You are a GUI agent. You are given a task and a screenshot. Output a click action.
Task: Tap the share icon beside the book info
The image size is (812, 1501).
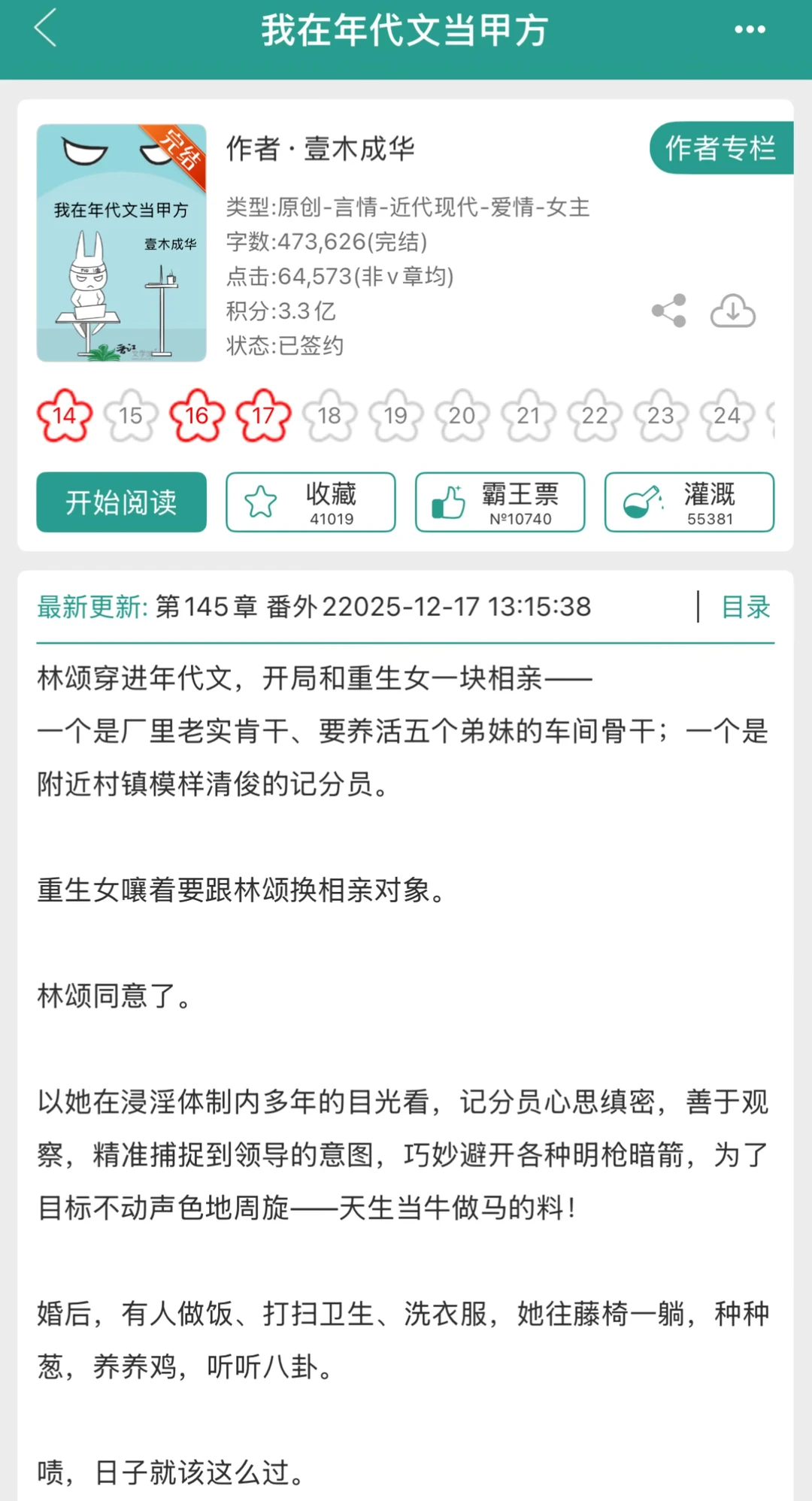(x=668, y=308)
